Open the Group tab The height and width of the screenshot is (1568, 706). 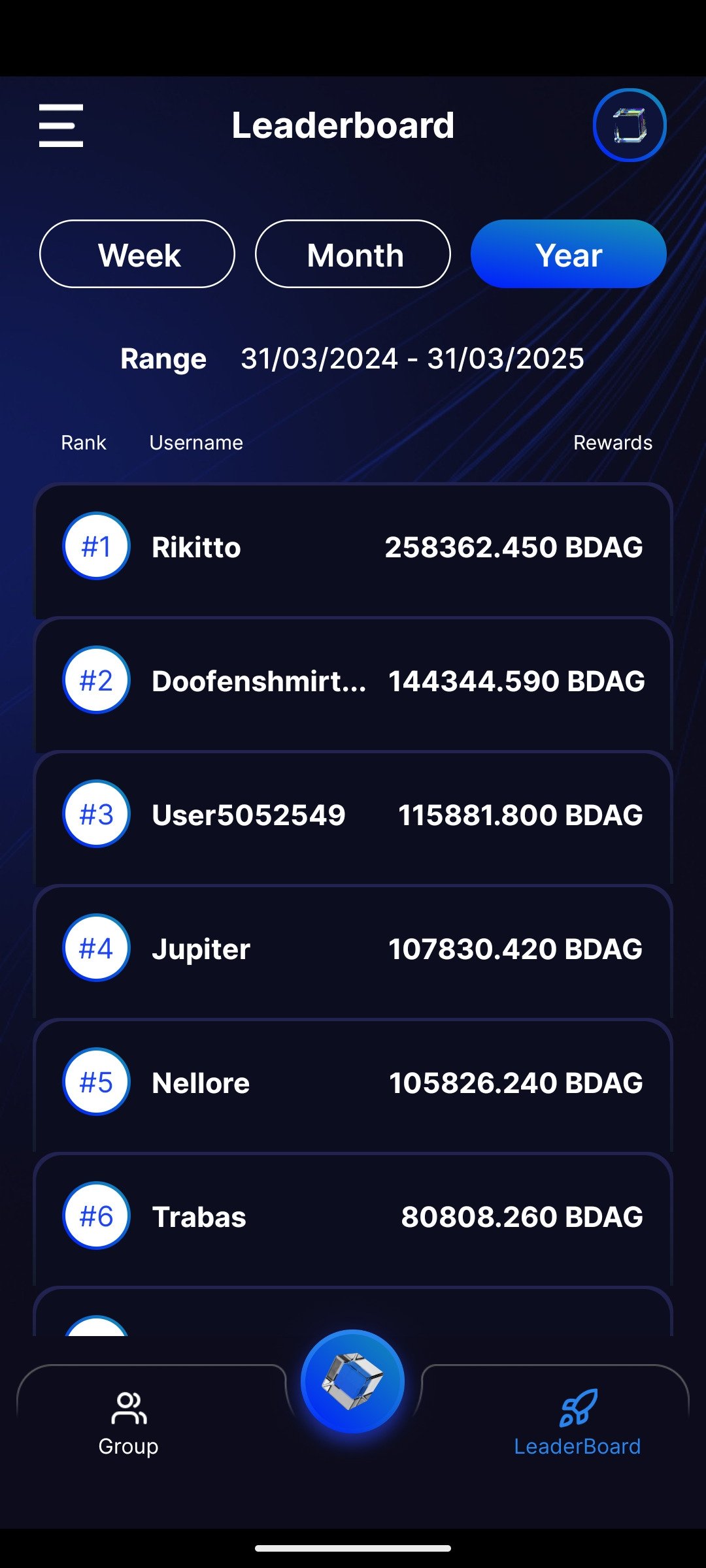[x=129, y=1422]
